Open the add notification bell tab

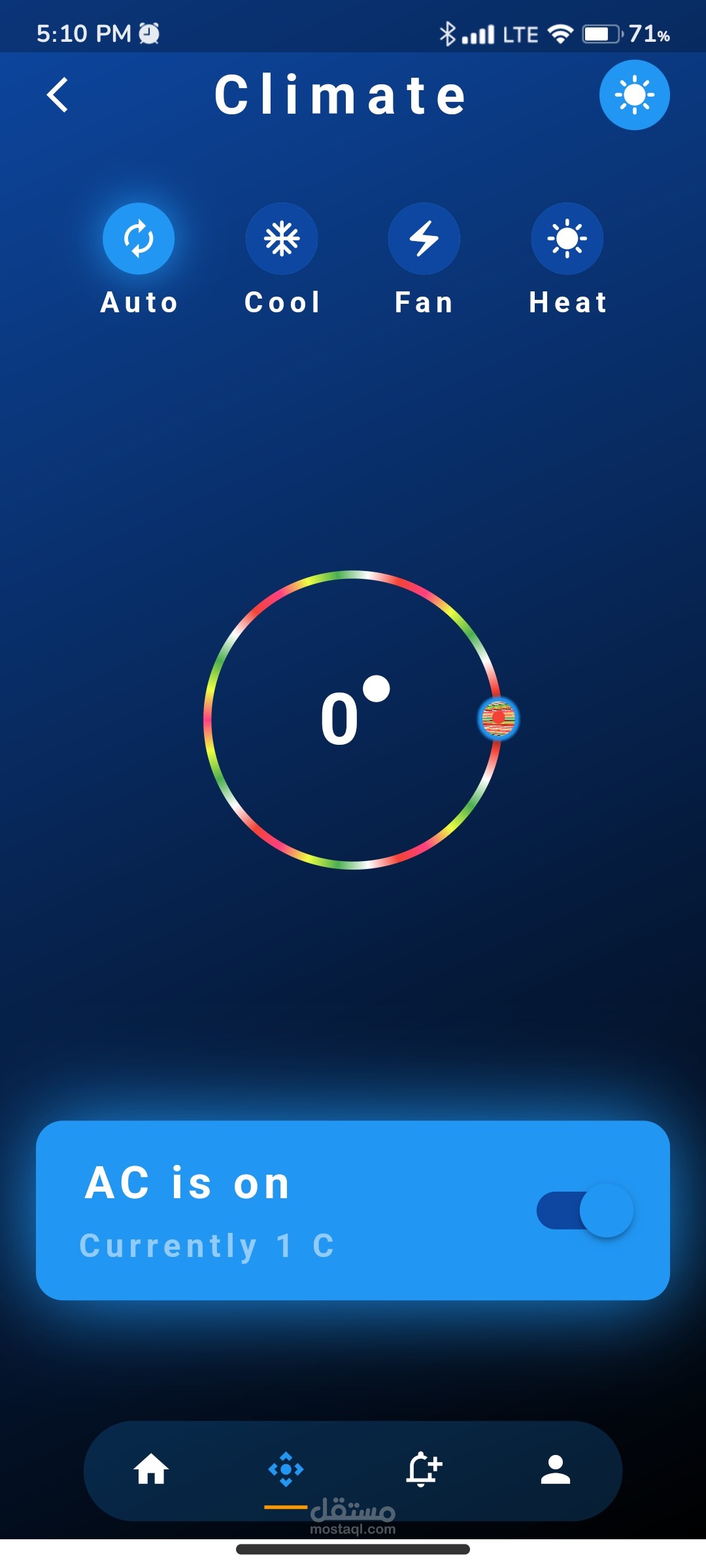pos(423,1469)
